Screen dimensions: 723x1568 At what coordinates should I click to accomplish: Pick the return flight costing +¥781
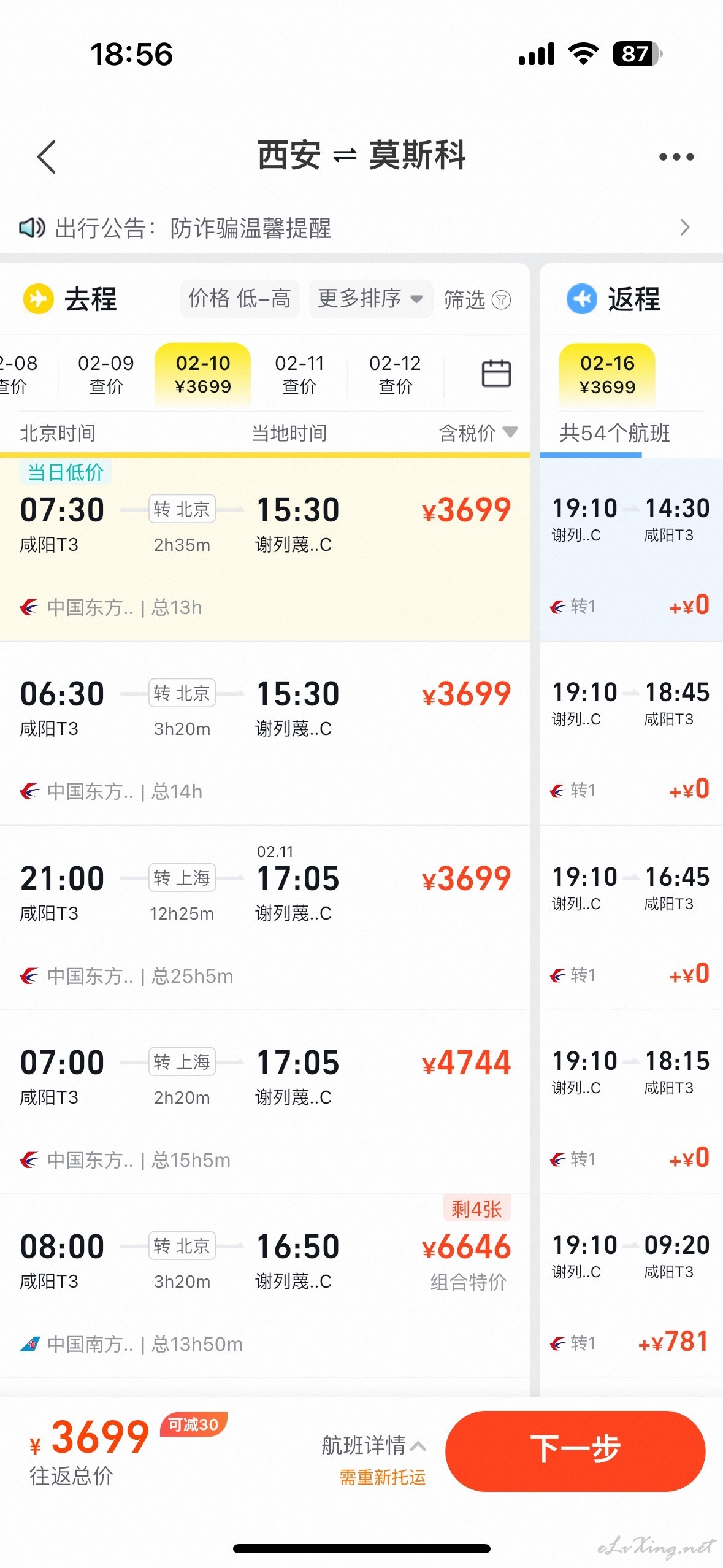[631, 1286]
